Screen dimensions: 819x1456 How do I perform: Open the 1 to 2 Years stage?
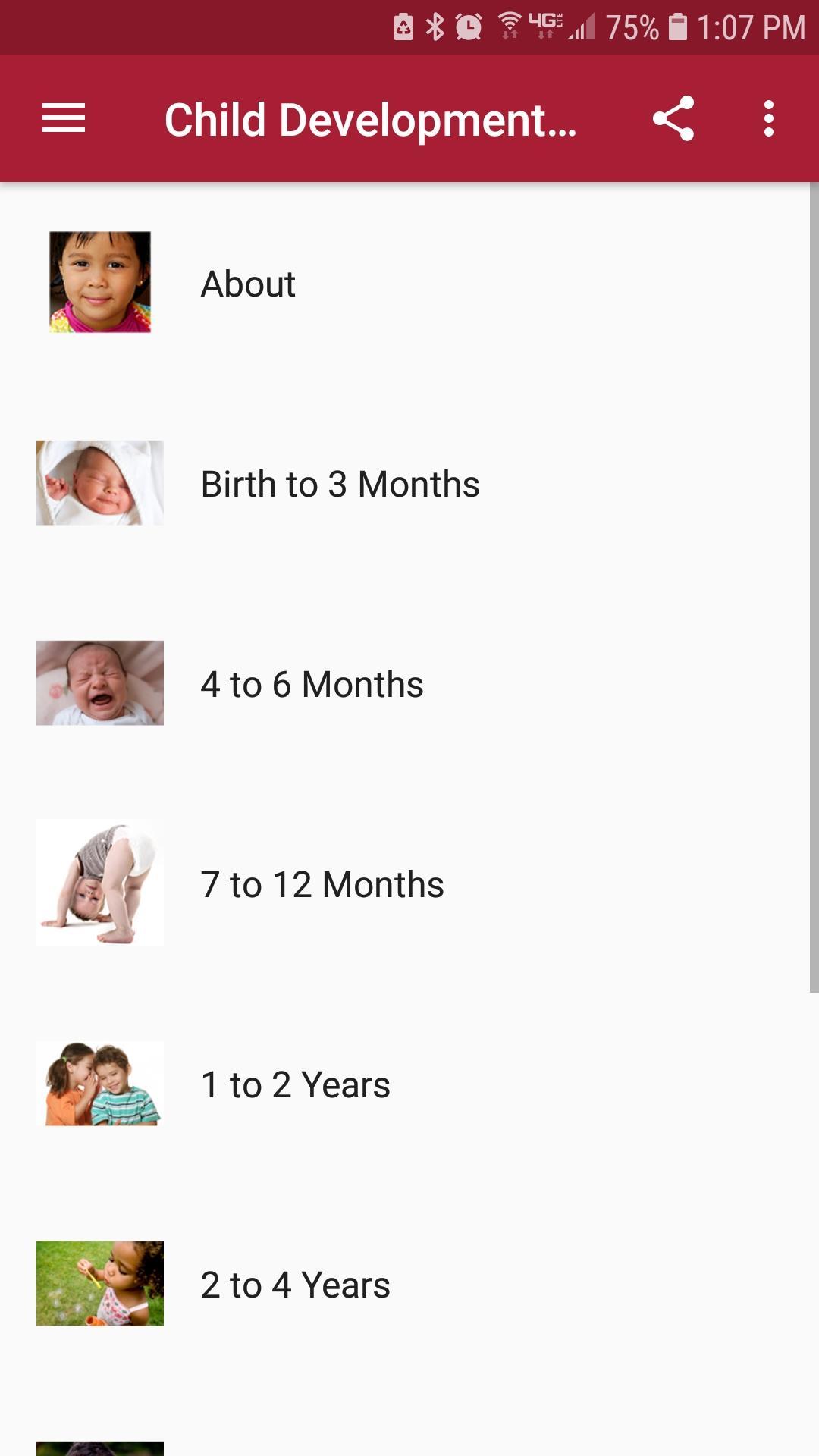tap(295, 1084)
